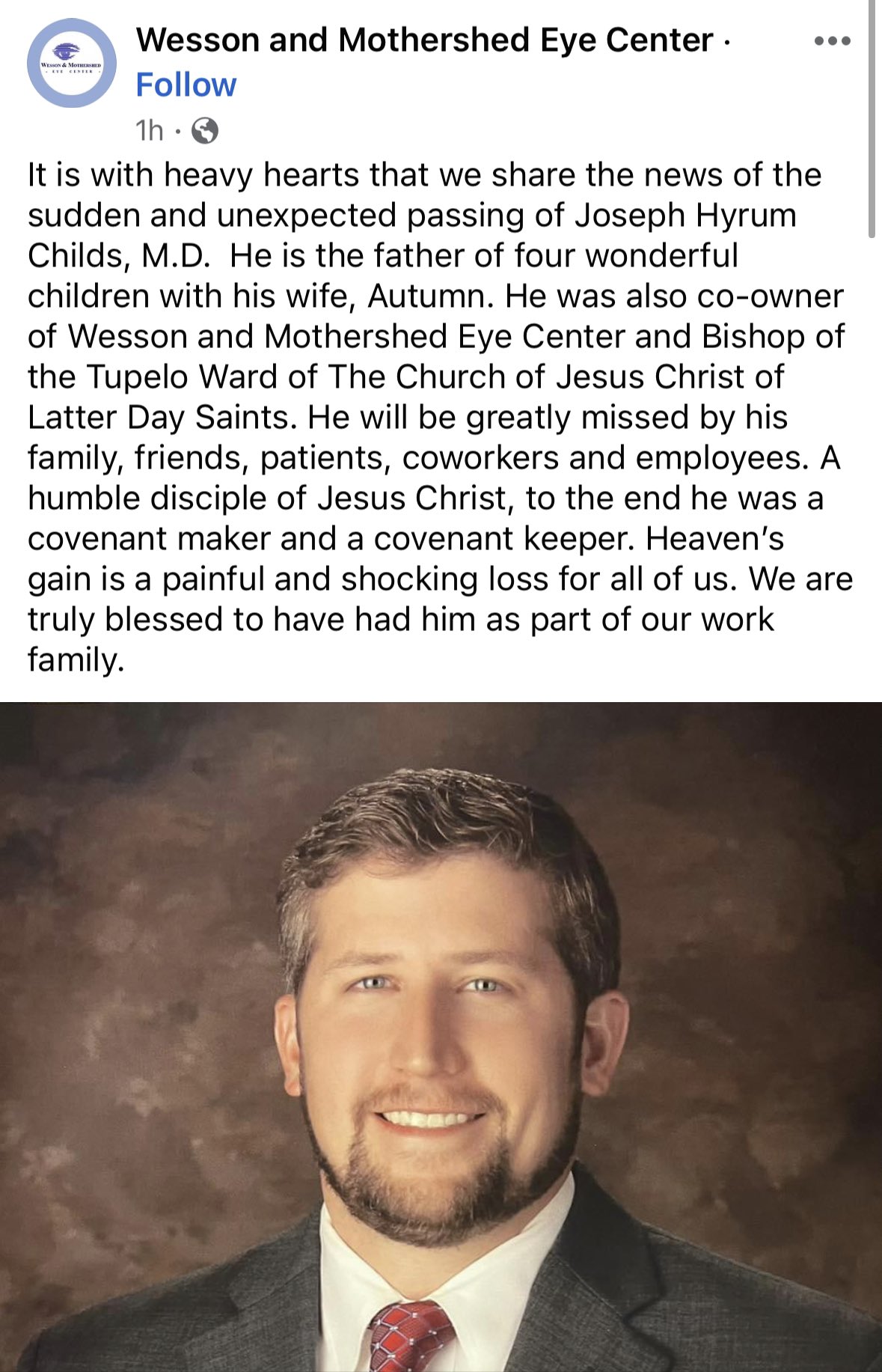Viewport: 882px width, 1372px height.
Task: Open the portrait photo in the post
Action: tap(441, 1036)
